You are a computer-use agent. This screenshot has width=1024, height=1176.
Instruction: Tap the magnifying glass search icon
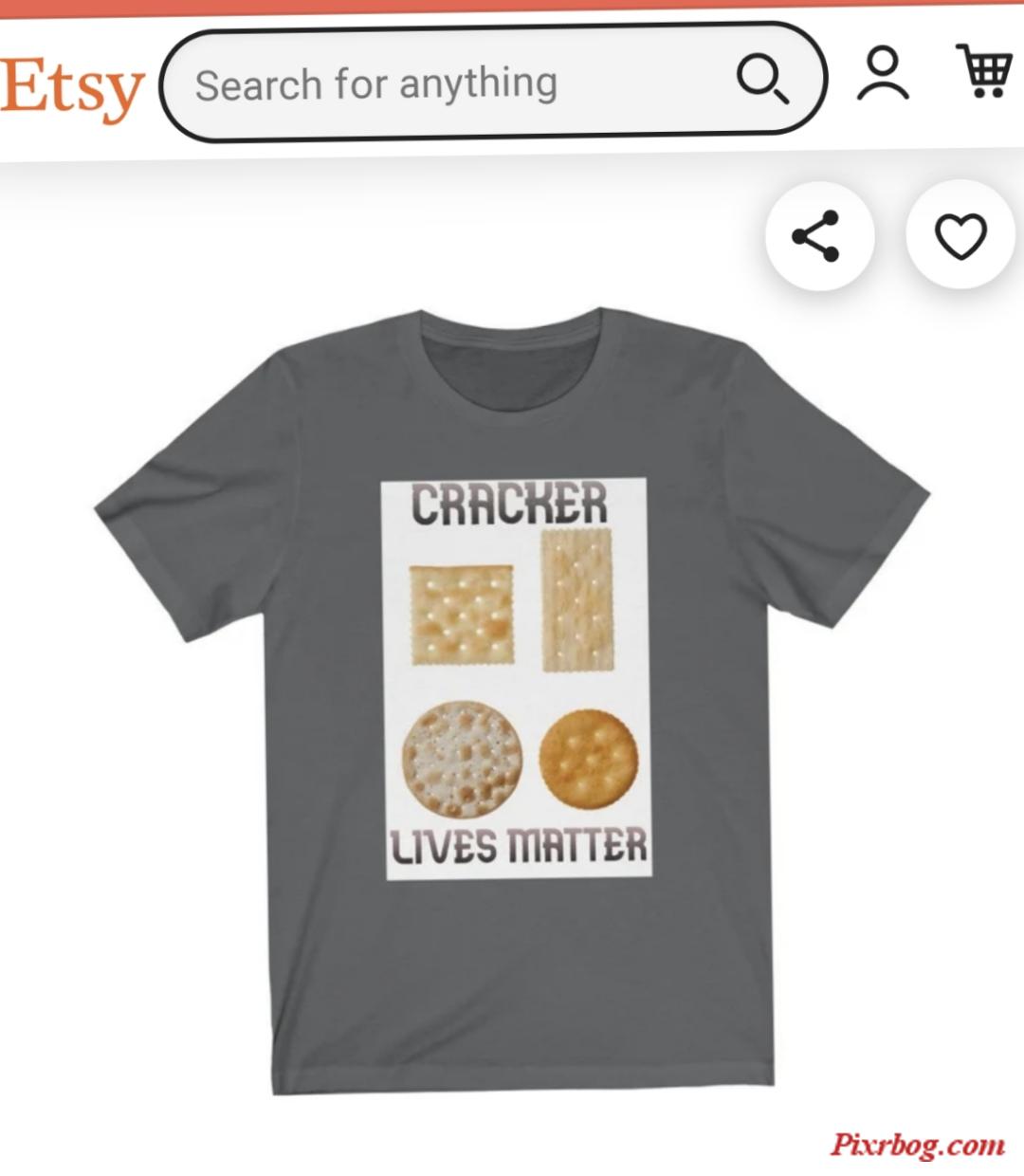[762, 79]
